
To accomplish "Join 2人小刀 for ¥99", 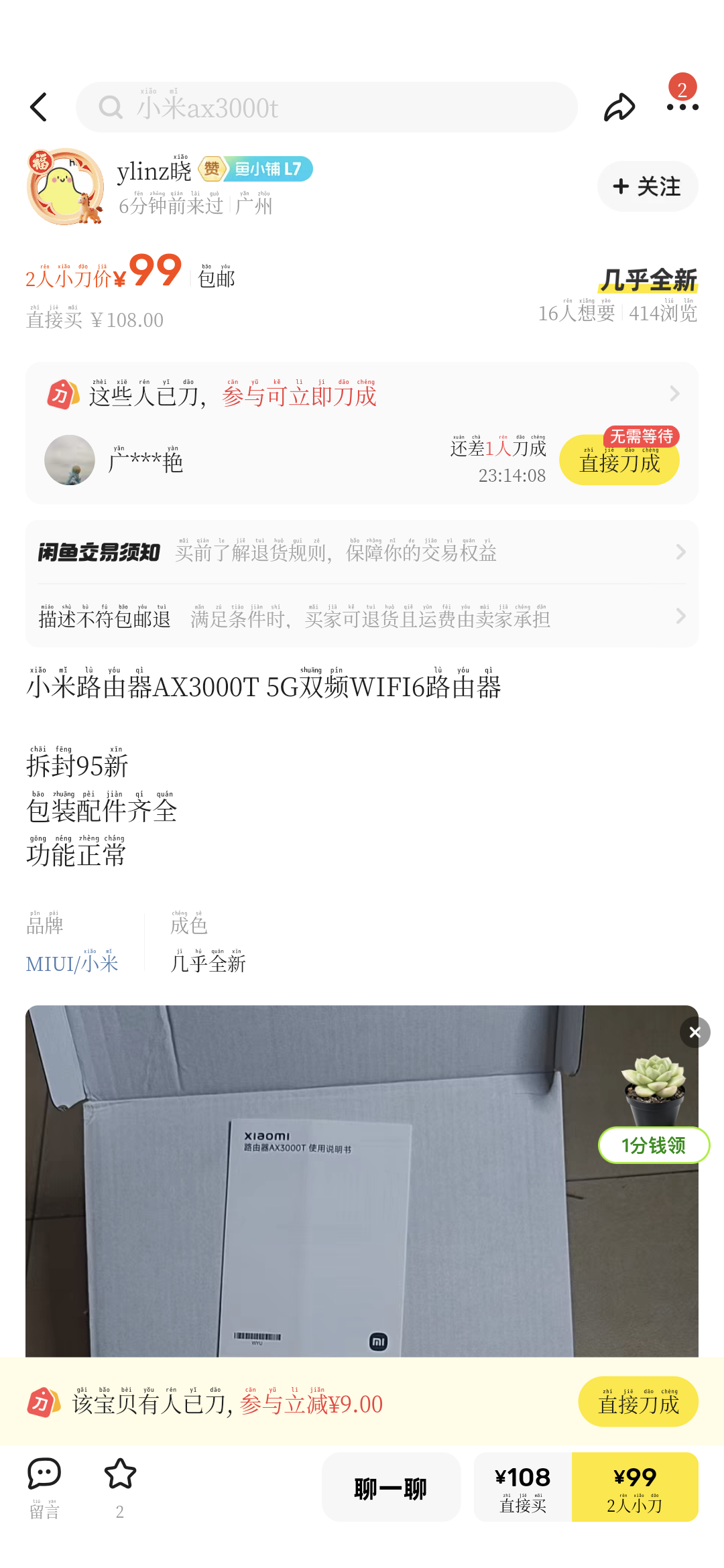I will point(635,1488).
